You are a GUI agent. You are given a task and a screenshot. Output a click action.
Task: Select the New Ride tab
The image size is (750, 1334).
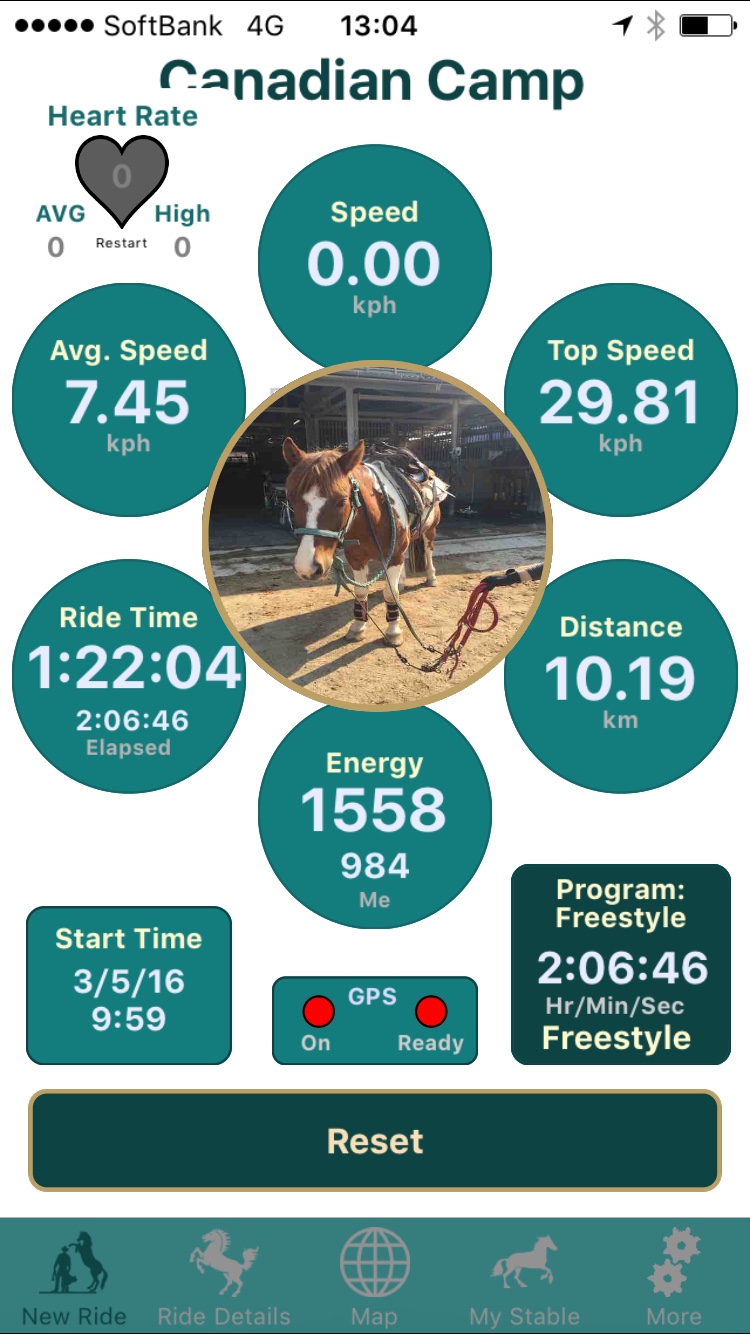tap(75, 1275)
